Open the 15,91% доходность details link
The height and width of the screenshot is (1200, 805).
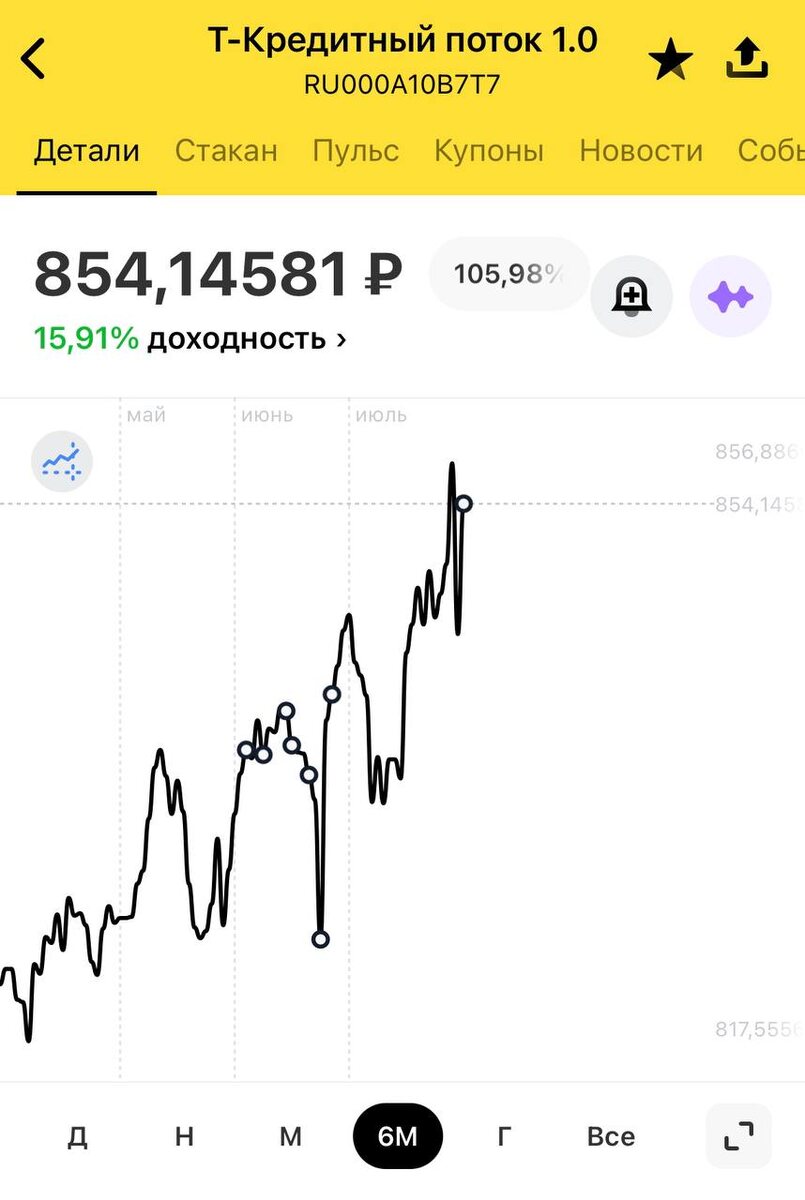coord(190,339)
